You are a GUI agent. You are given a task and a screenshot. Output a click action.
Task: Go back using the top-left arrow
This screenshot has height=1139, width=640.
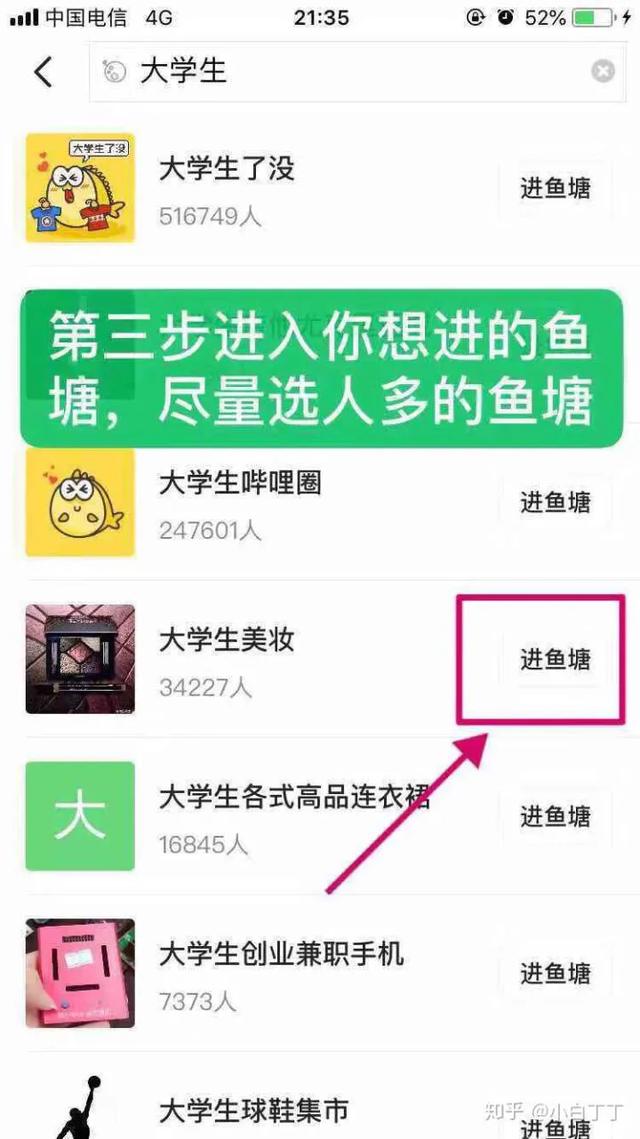click(x=44, y=72)
